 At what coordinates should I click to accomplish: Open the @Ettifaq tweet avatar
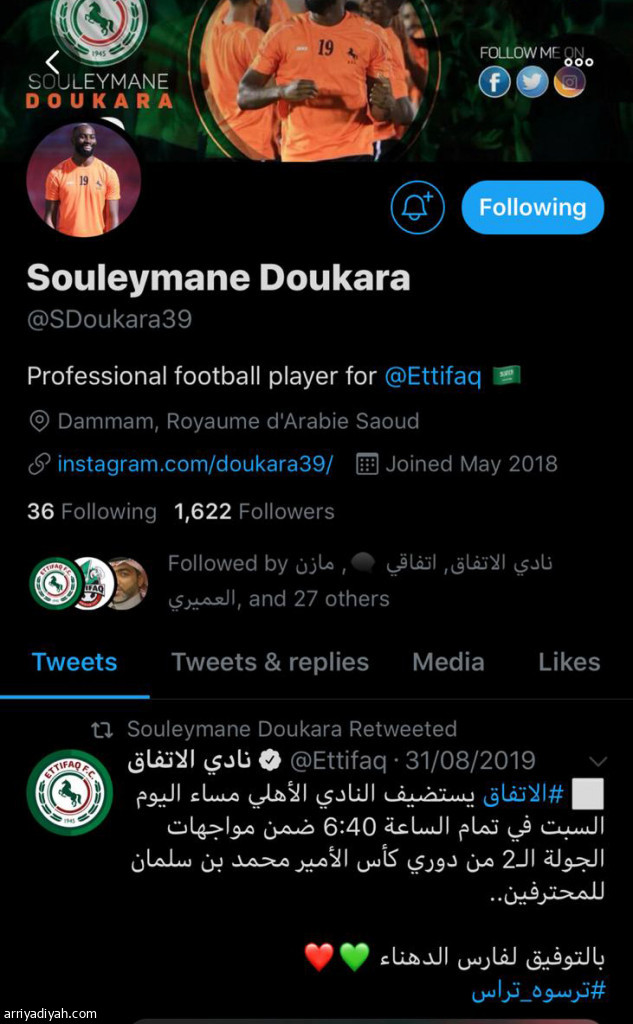click(69, 792)
